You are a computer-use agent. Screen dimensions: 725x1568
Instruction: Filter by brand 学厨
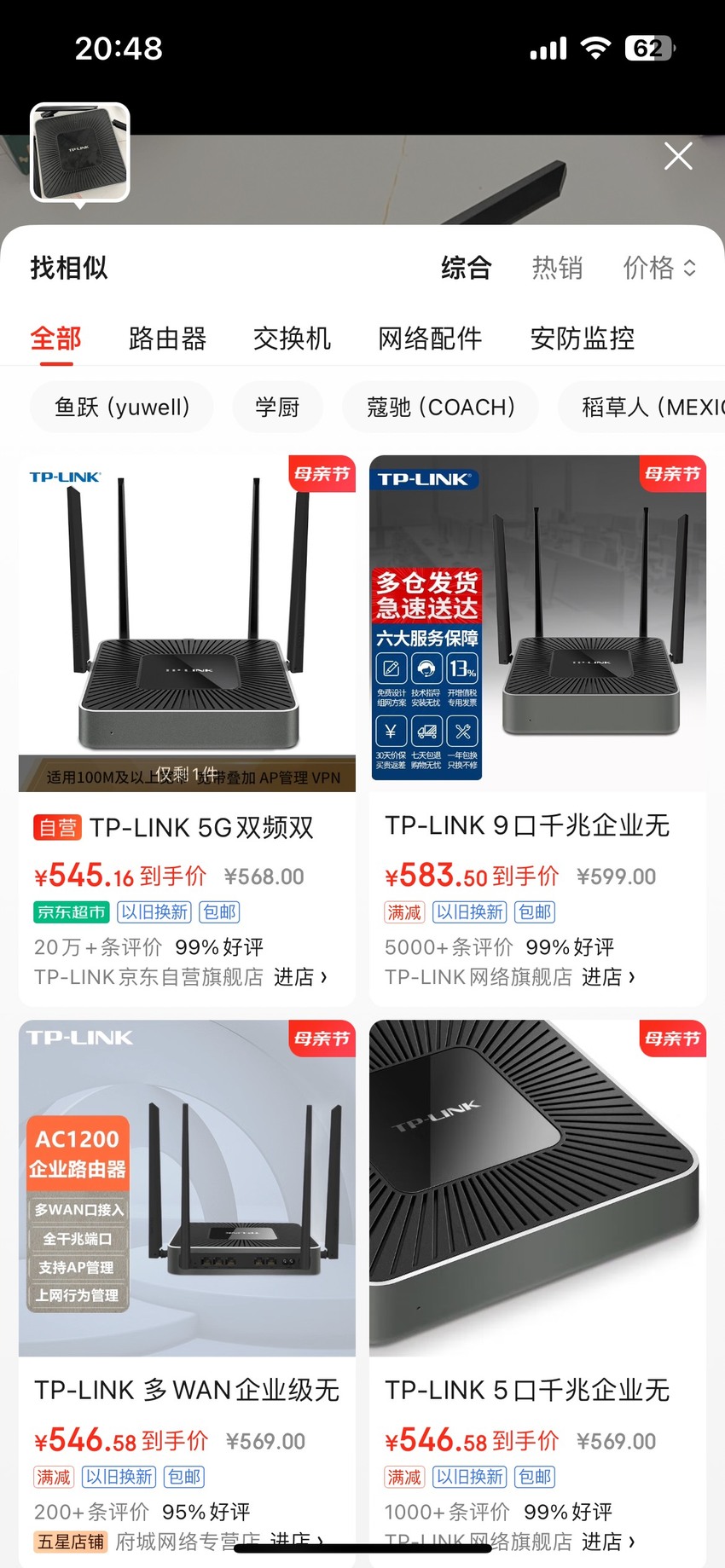[277, 407]
